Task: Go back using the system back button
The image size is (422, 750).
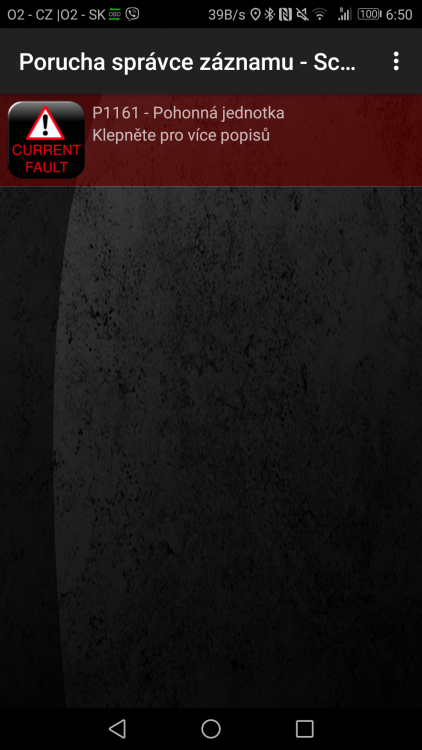Action: pos(117,729)
